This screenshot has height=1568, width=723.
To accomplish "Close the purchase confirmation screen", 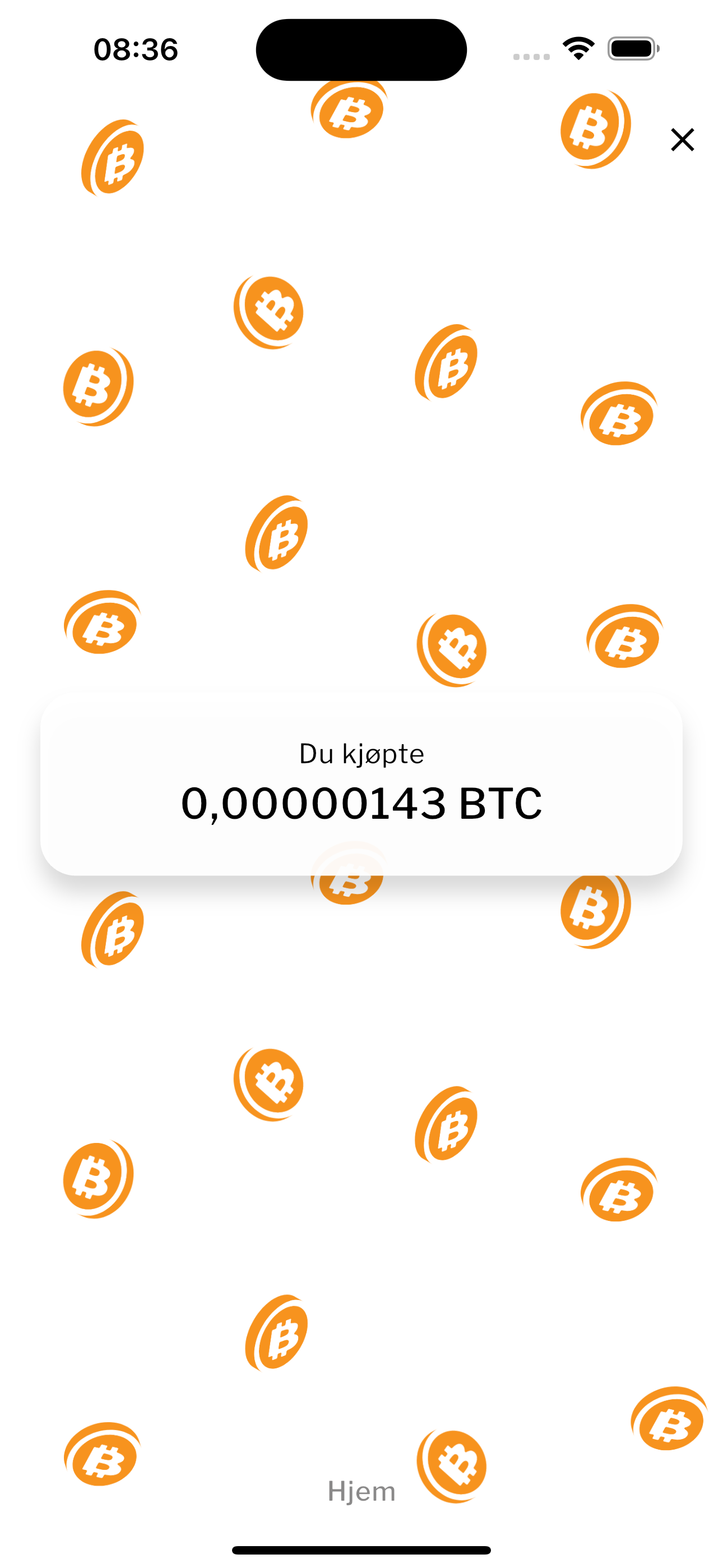I will tap(682, 140).
